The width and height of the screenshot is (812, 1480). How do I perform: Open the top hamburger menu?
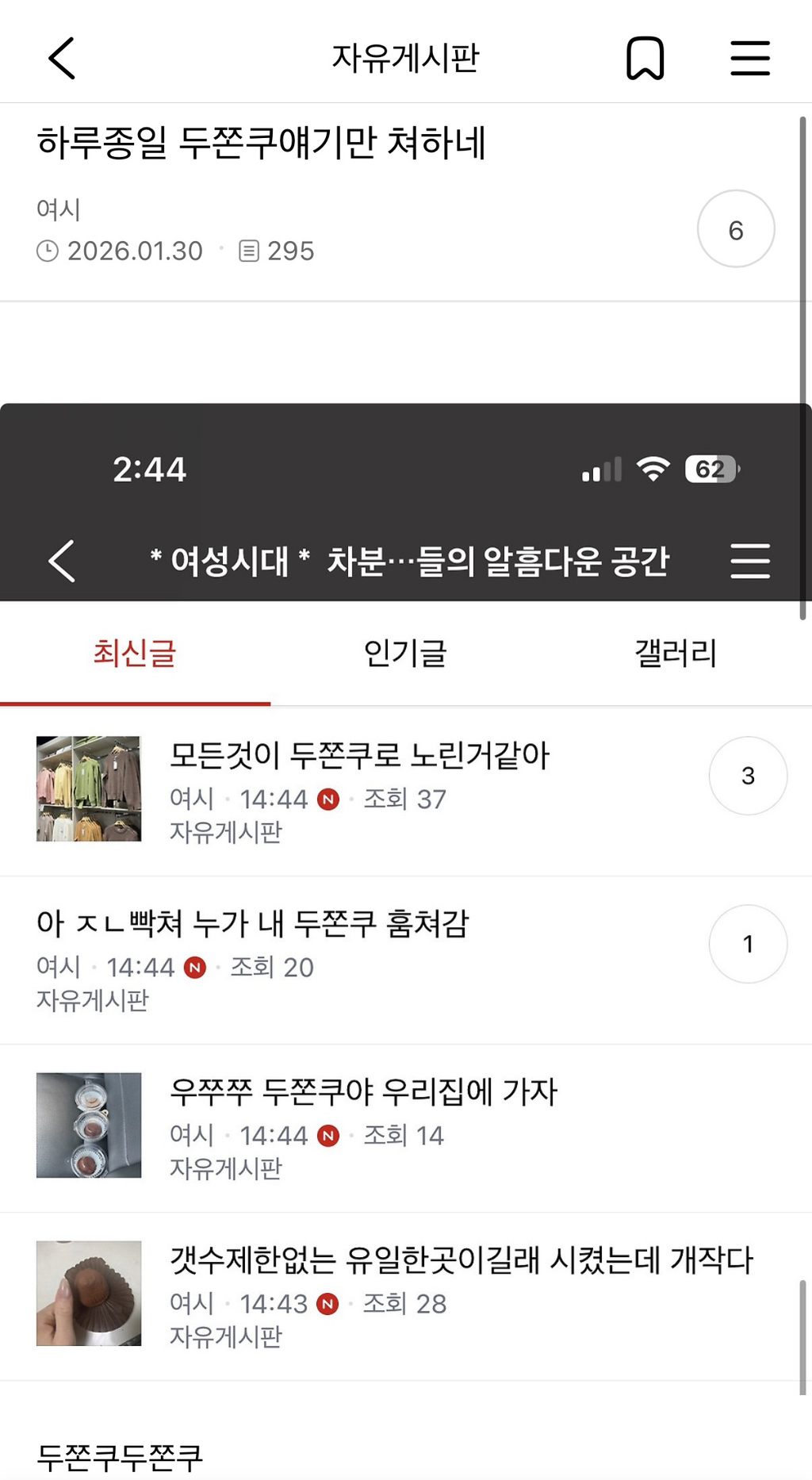[749, 58]
